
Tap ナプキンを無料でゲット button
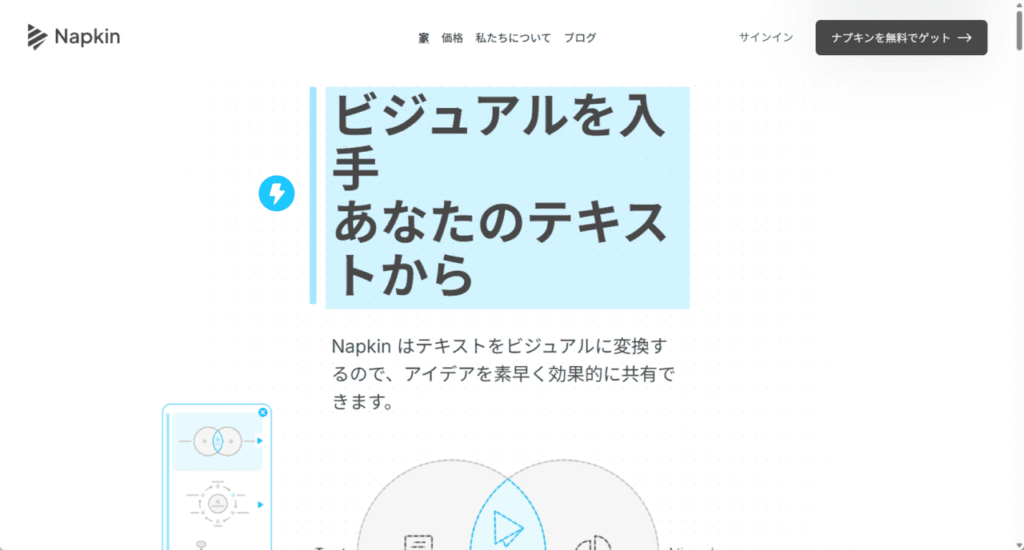(901, 37)
